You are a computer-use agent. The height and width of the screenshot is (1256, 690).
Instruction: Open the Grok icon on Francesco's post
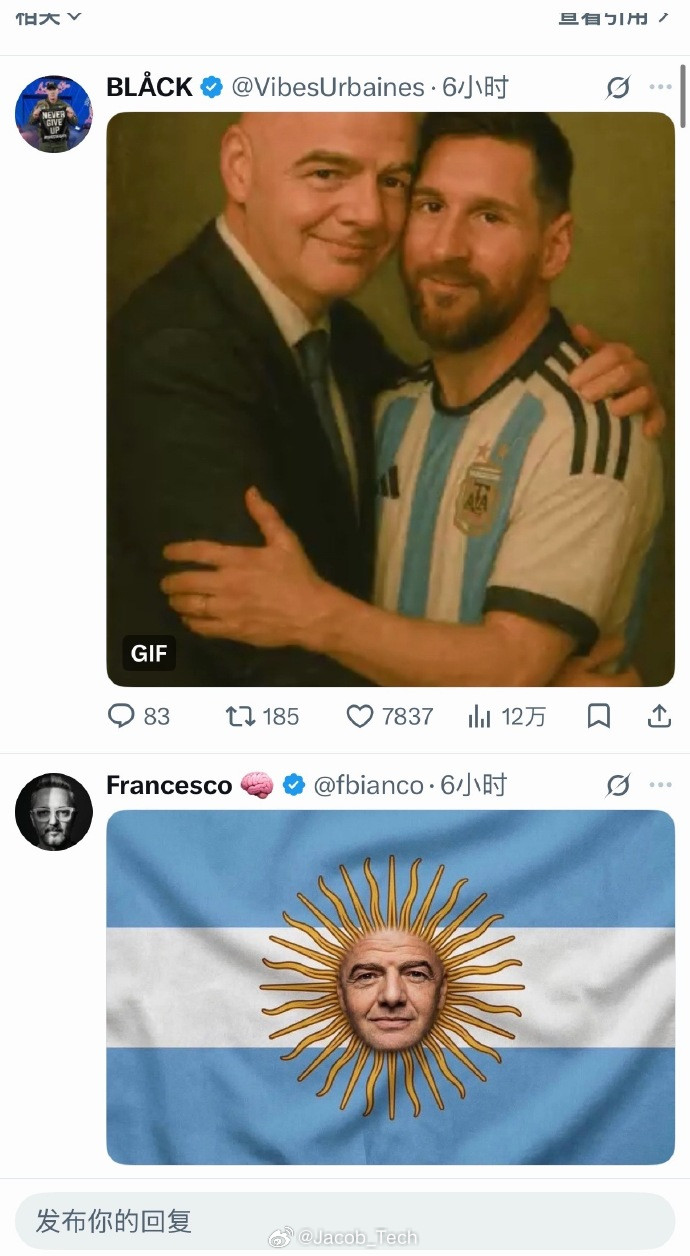coord(619,786)
